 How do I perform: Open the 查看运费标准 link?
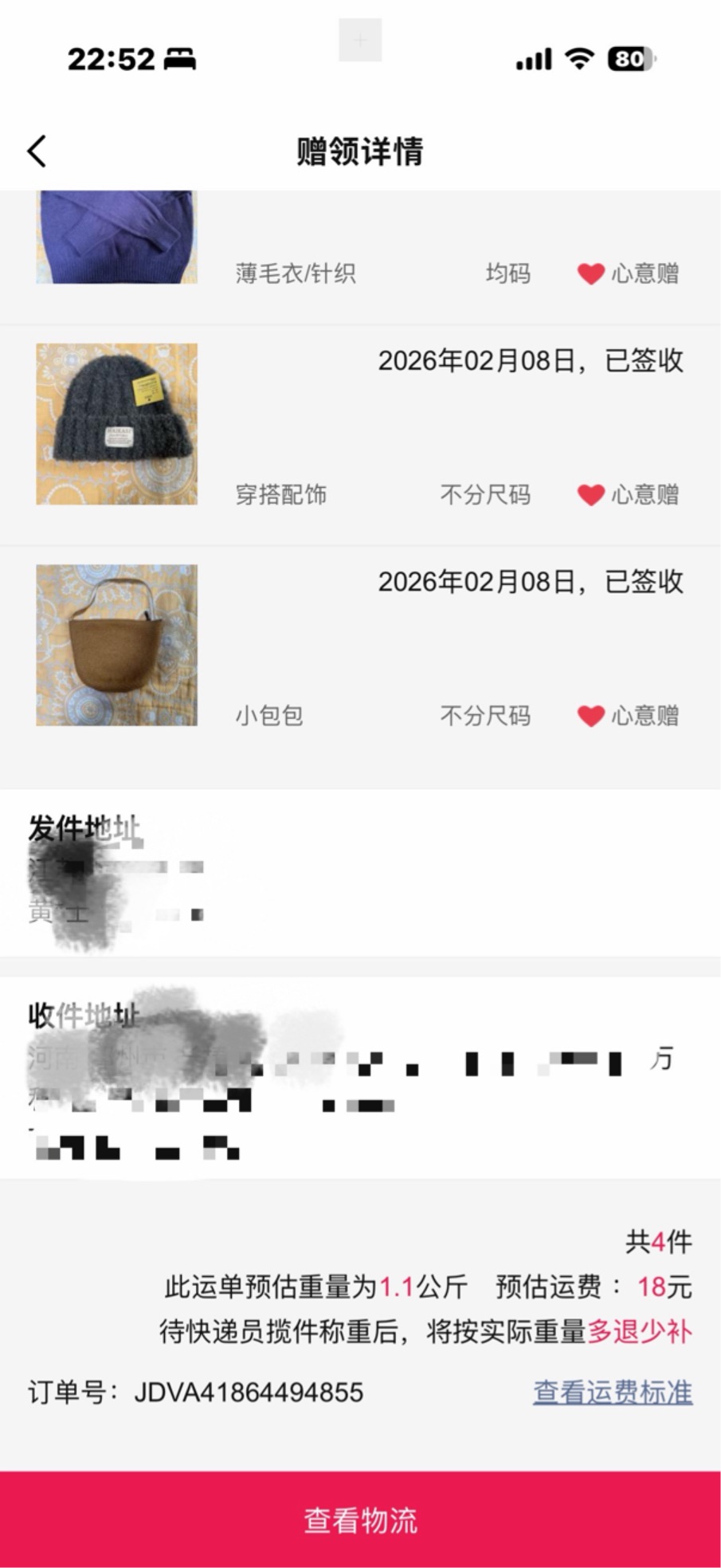point(612,1393)
